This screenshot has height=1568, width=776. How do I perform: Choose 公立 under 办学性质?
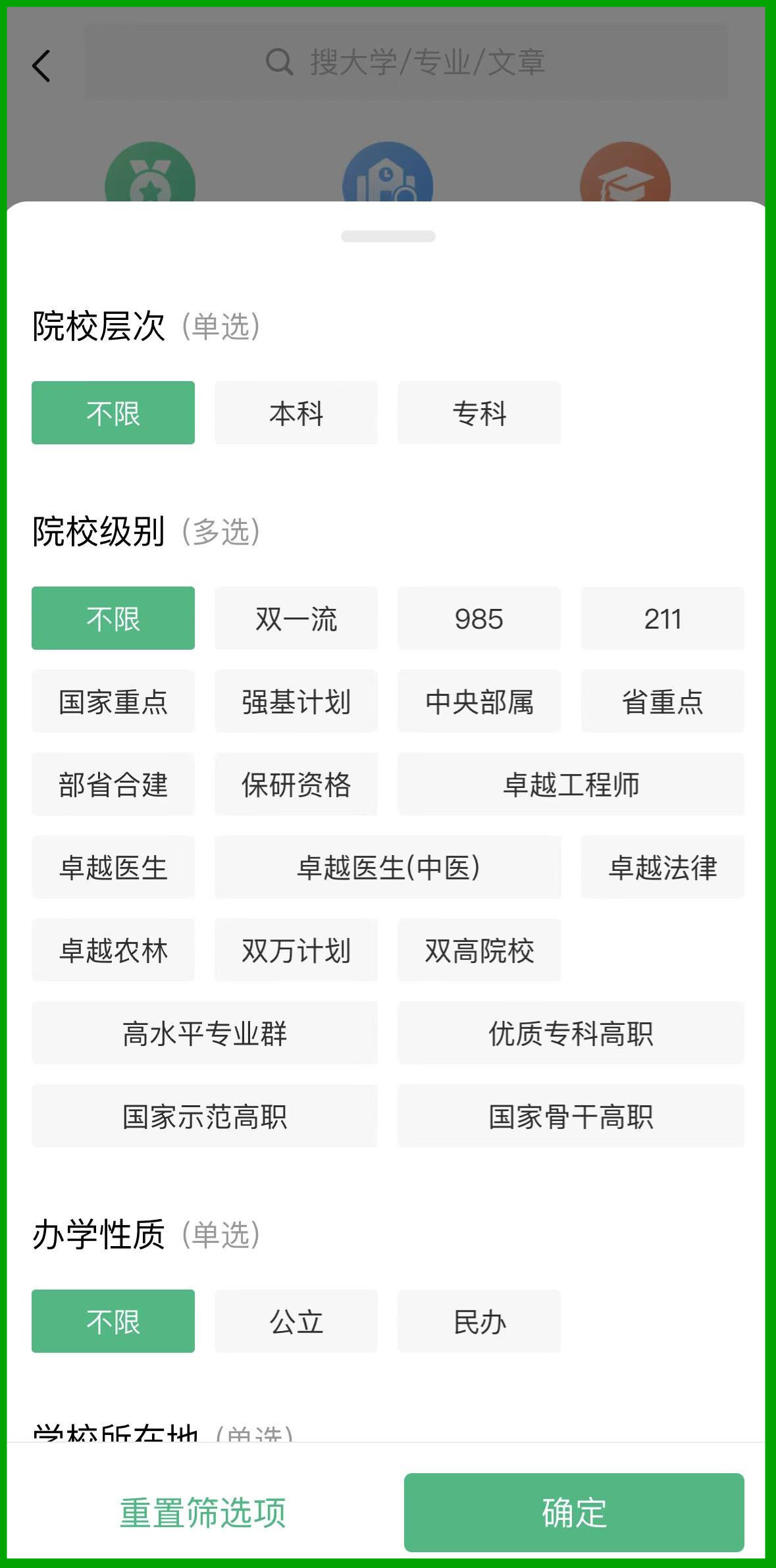(x=296, y=1321)
